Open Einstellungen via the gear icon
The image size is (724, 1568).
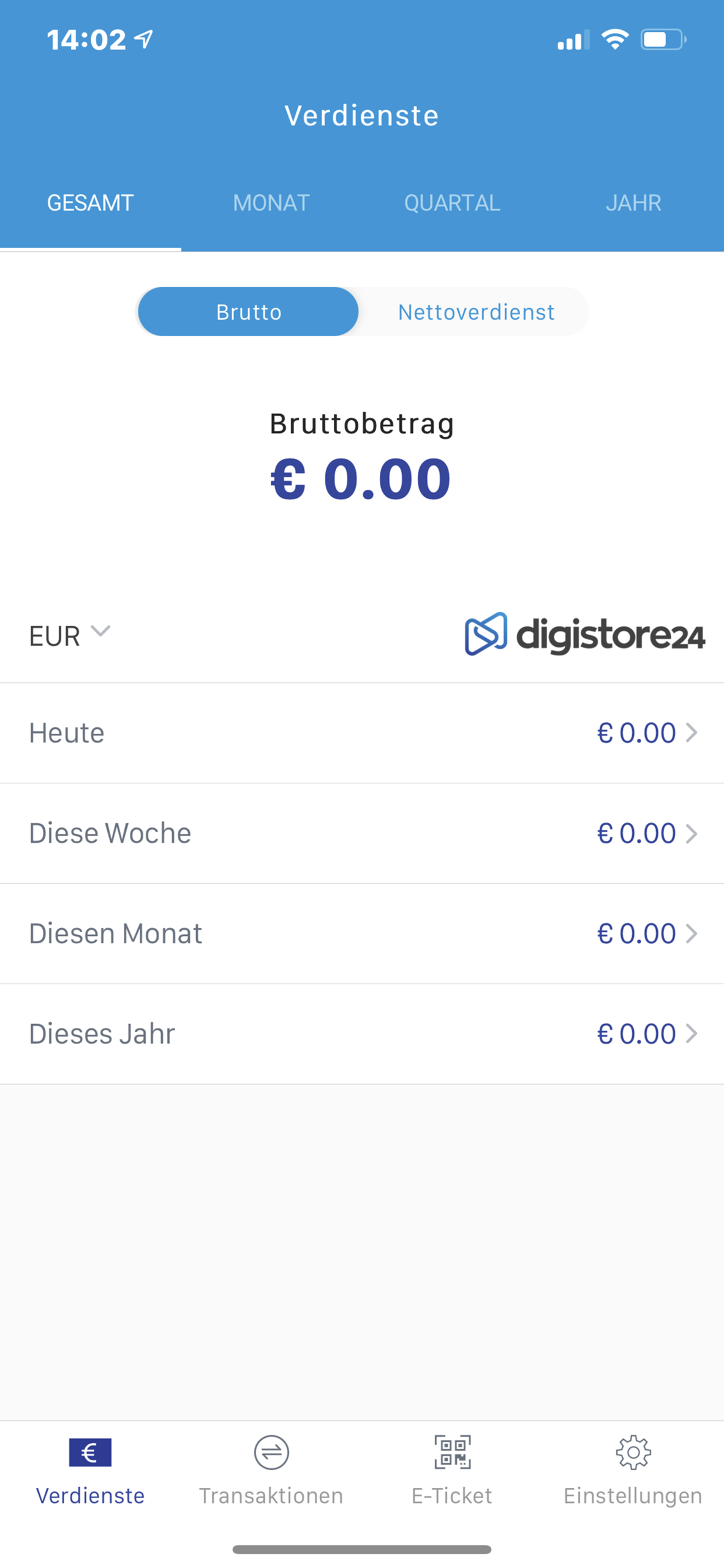pos(633,1452)
